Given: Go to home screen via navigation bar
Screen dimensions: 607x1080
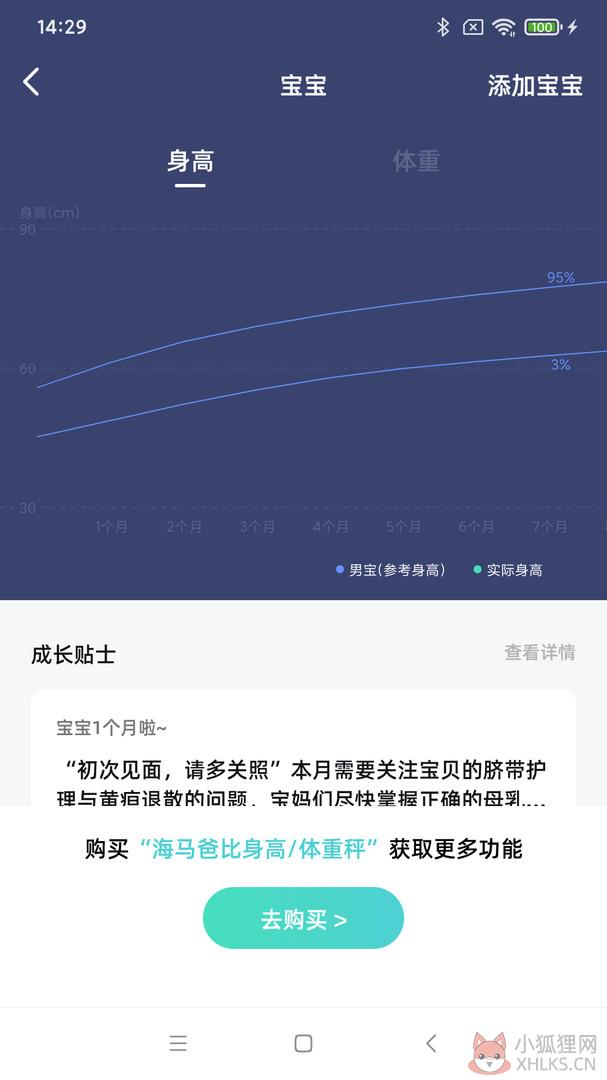Looking at the screenshot, I should 303,1043.
